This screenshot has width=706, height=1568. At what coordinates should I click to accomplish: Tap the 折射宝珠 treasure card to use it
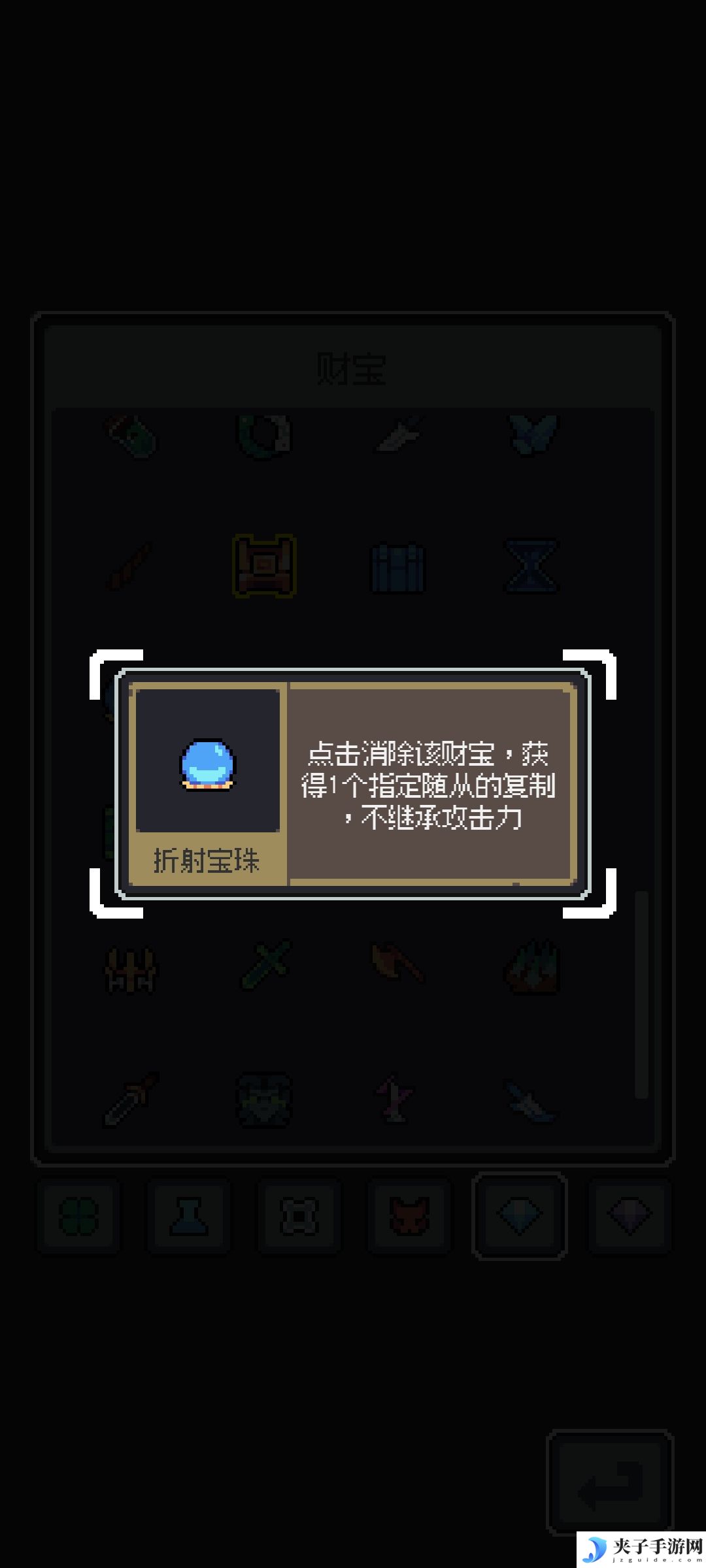click(352, 783)
